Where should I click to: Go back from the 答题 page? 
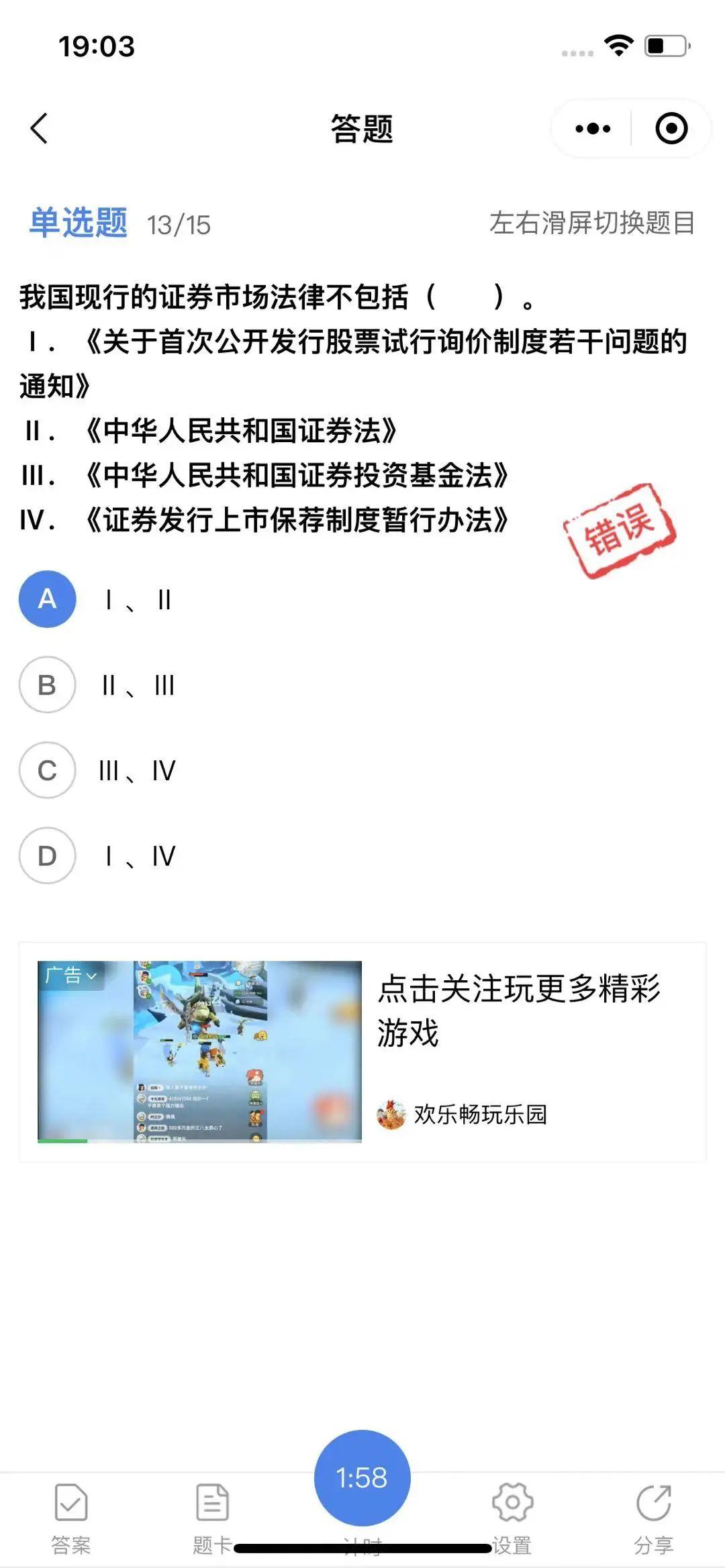click(x=40, y=128)
